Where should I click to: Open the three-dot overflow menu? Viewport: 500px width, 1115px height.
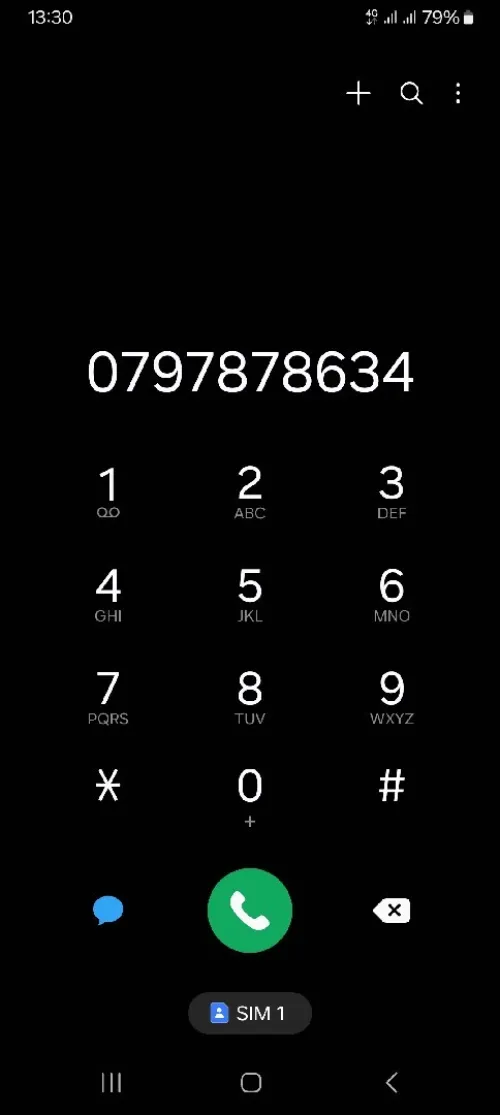pyautogui.click(x=458, y=93)
